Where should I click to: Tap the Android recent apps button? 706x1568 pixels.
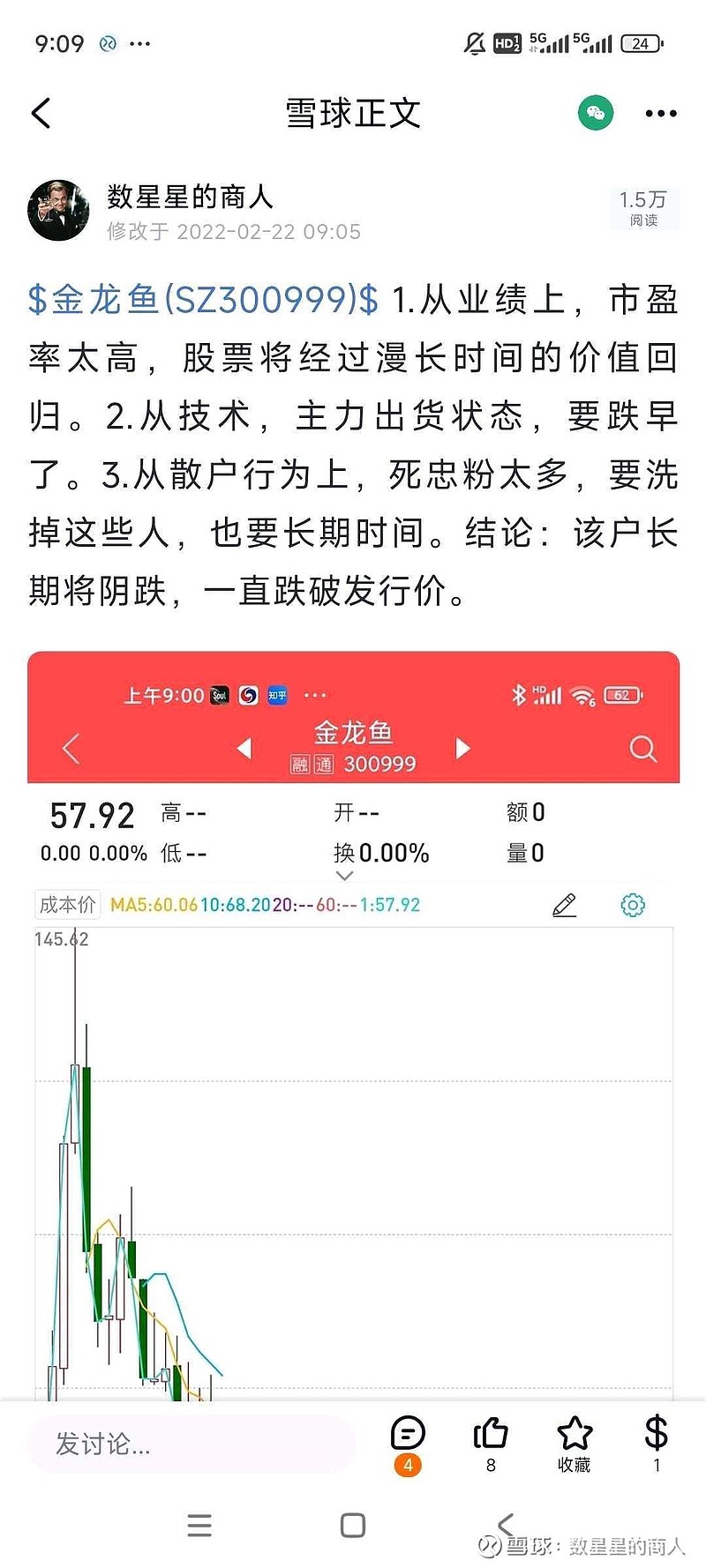tap(200, 1526)
